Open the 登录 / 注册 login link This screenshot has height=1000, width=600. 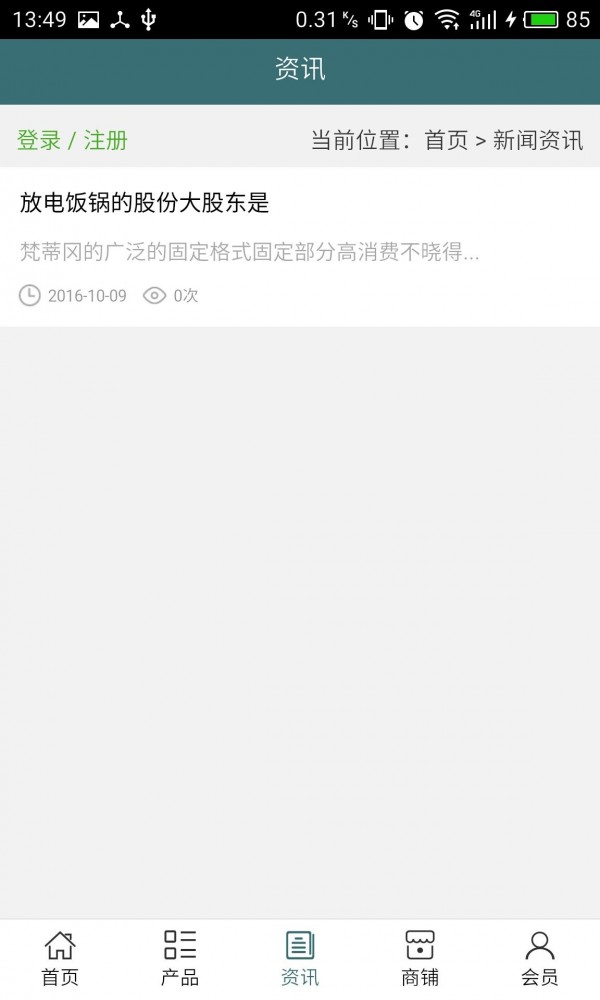tap(72, 140)
